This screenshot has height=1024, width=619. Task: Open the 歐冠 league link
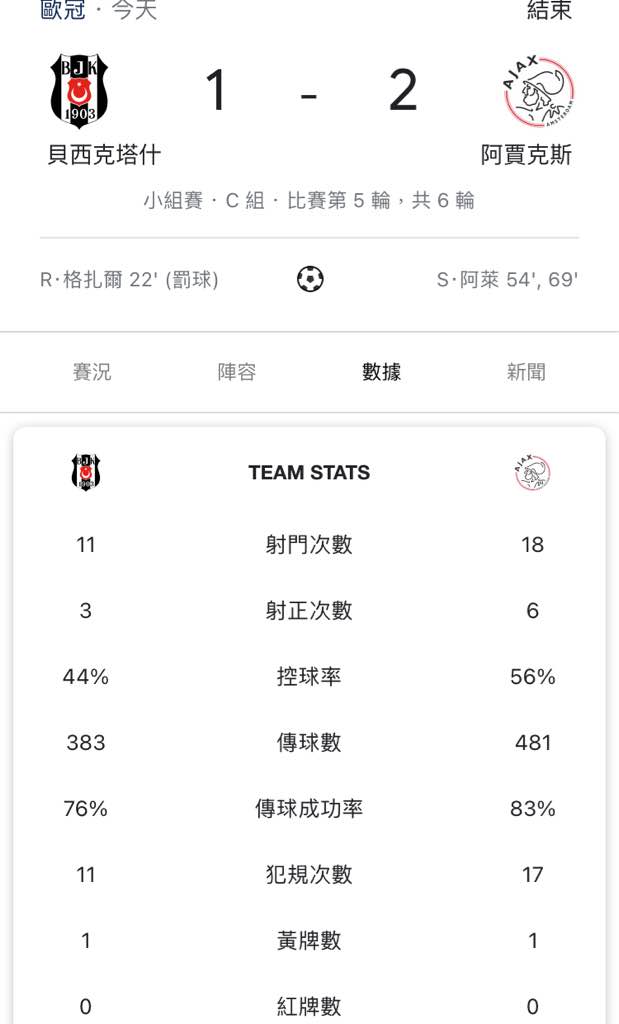[63, 9]
